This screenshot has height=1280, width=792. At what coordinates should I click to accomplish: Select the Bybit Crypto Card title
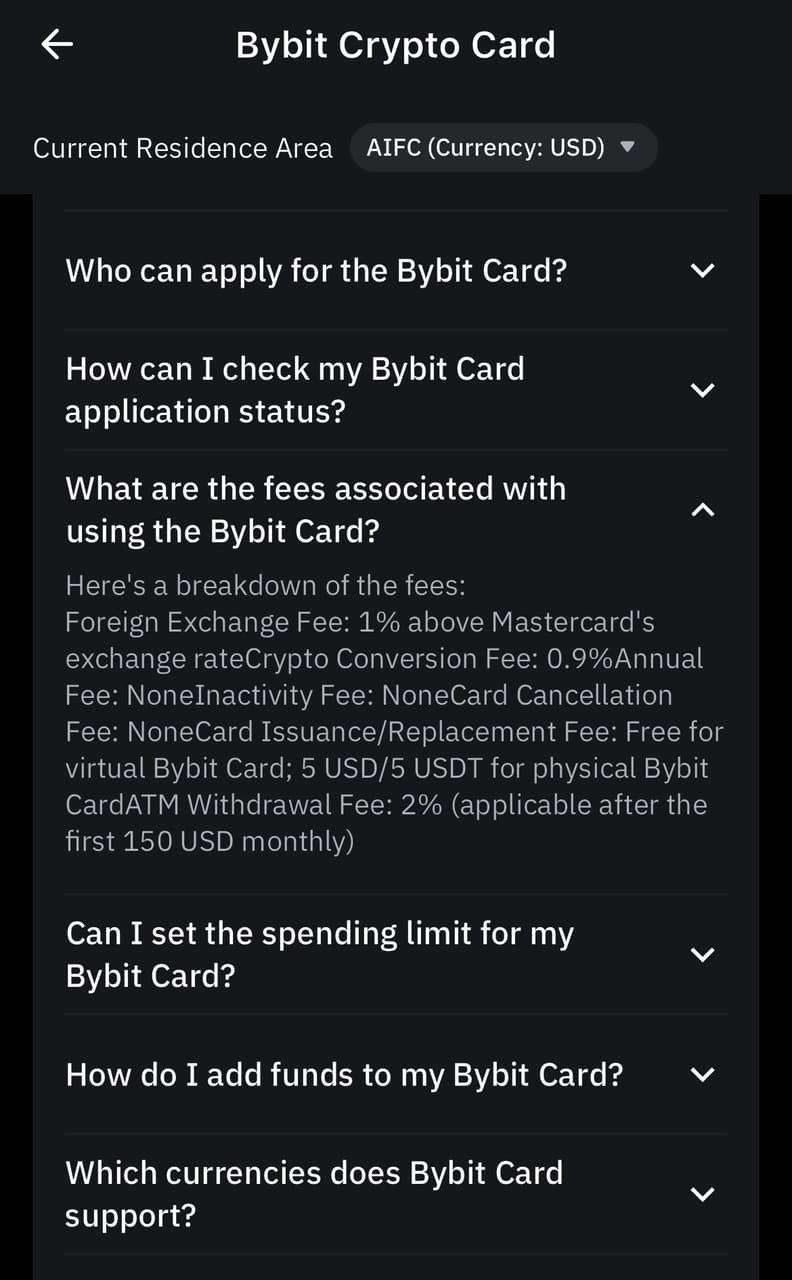pyautogui.click(x=396, y=44)
